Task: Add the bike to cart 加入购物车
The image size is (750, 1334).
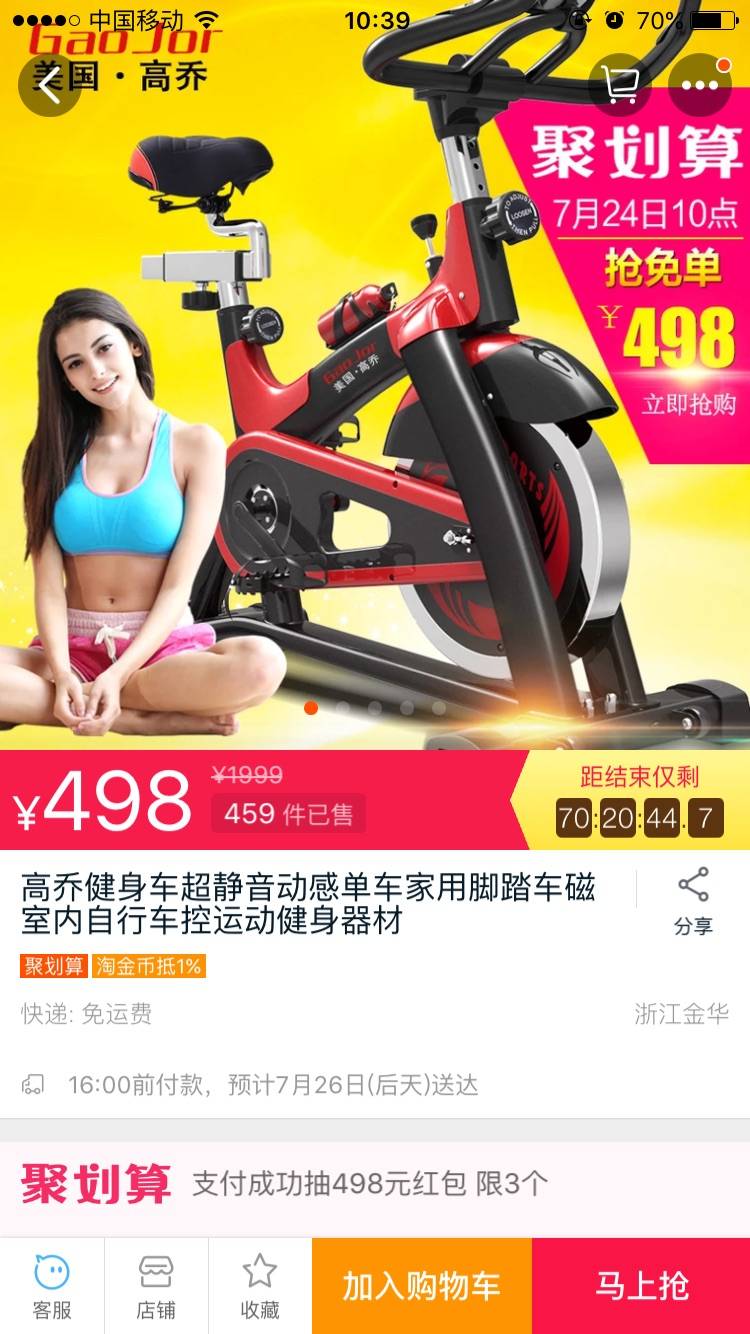Action: click(421, 1285)
